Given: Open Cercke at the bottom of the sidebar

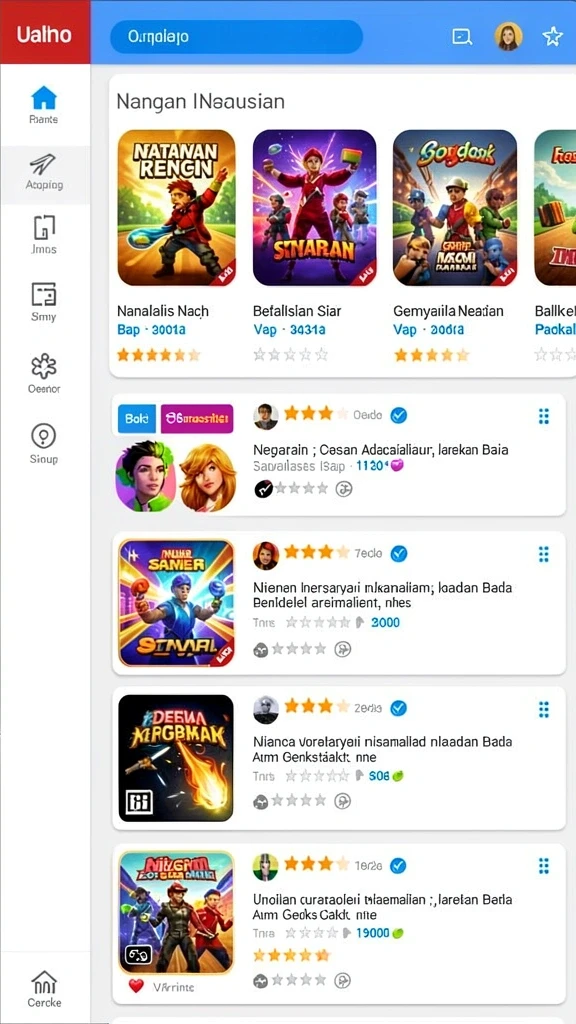Looking at the screenshot, I should click(44, 989).
